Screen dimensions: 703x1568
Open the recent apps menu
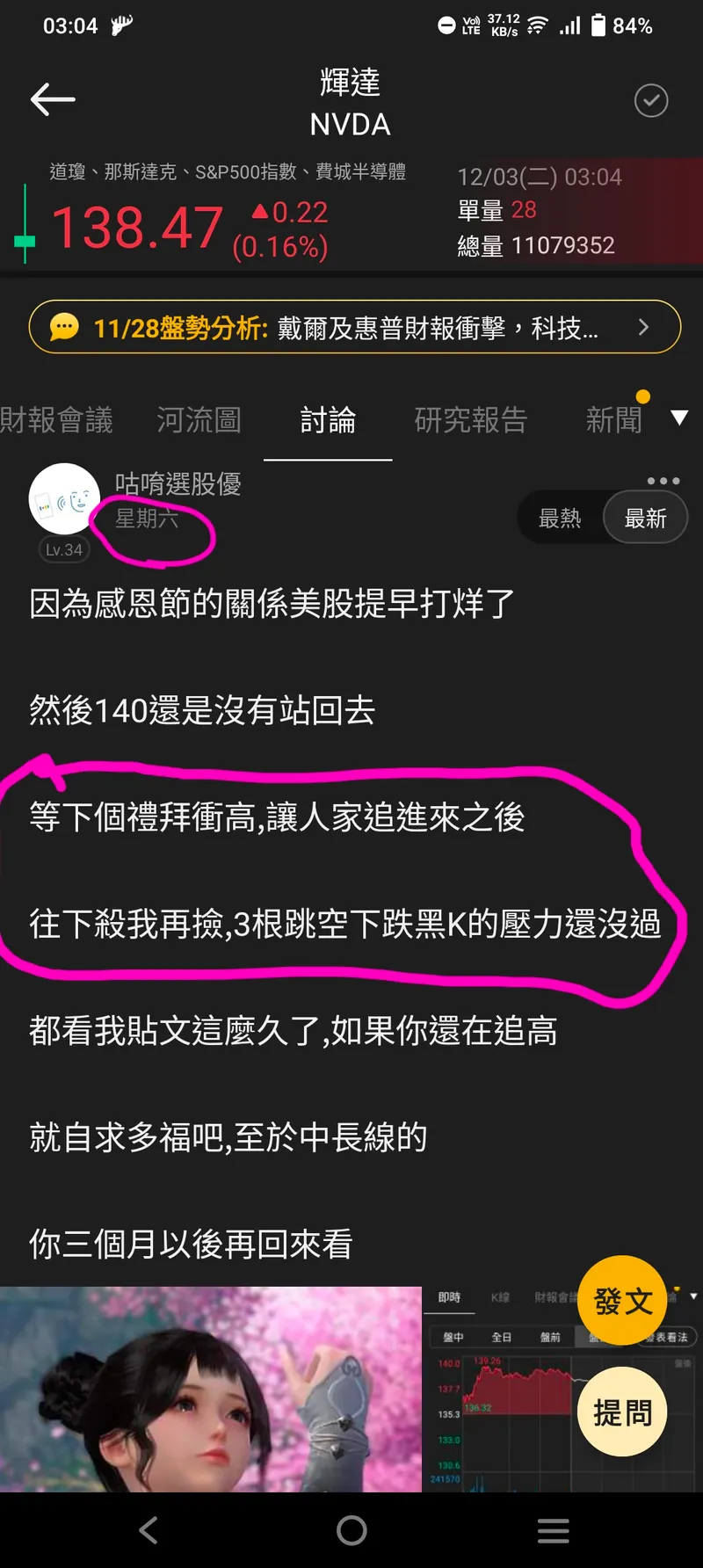pyautogui.click(x=553, y=1530)
